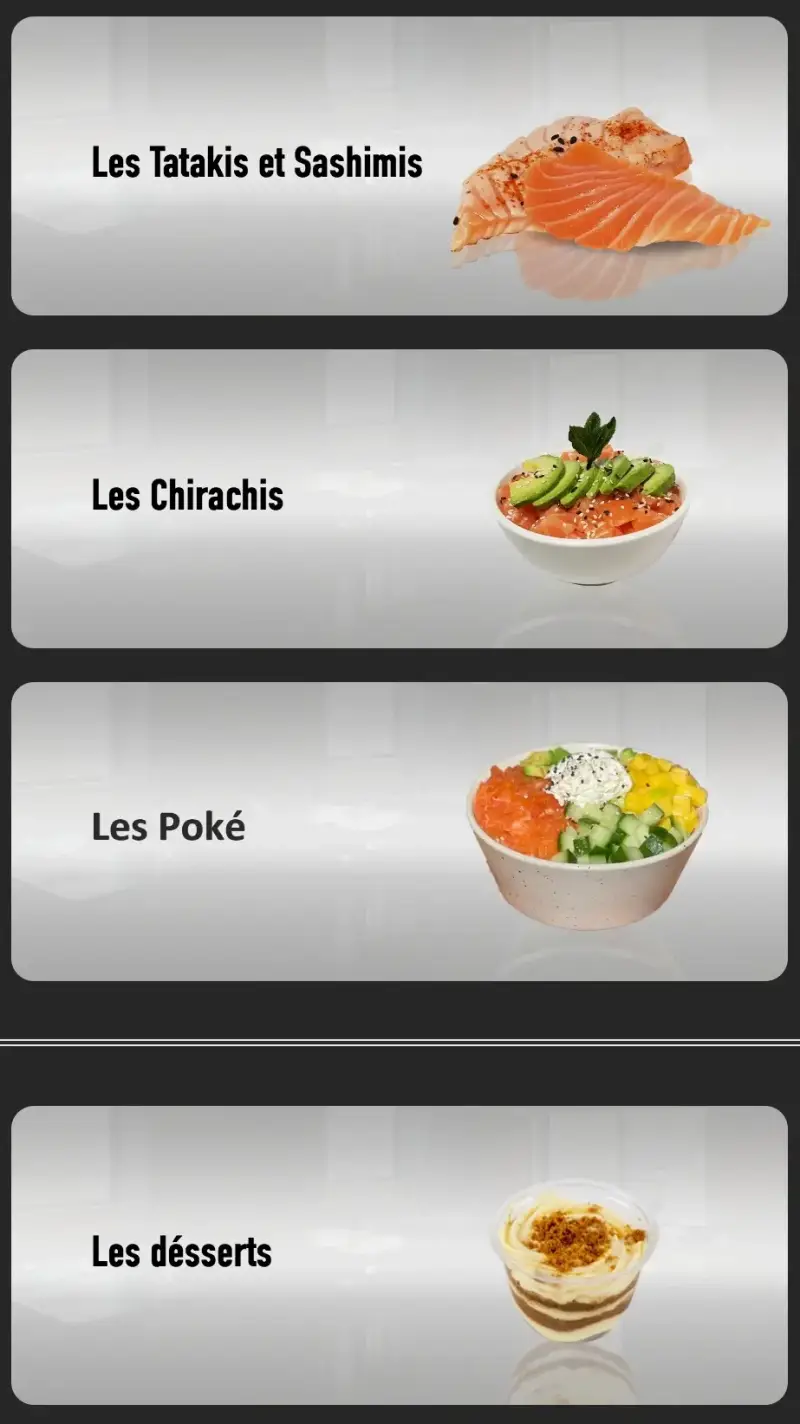
Task: Open the sashimi category from its banner
Action: [250, 250]
